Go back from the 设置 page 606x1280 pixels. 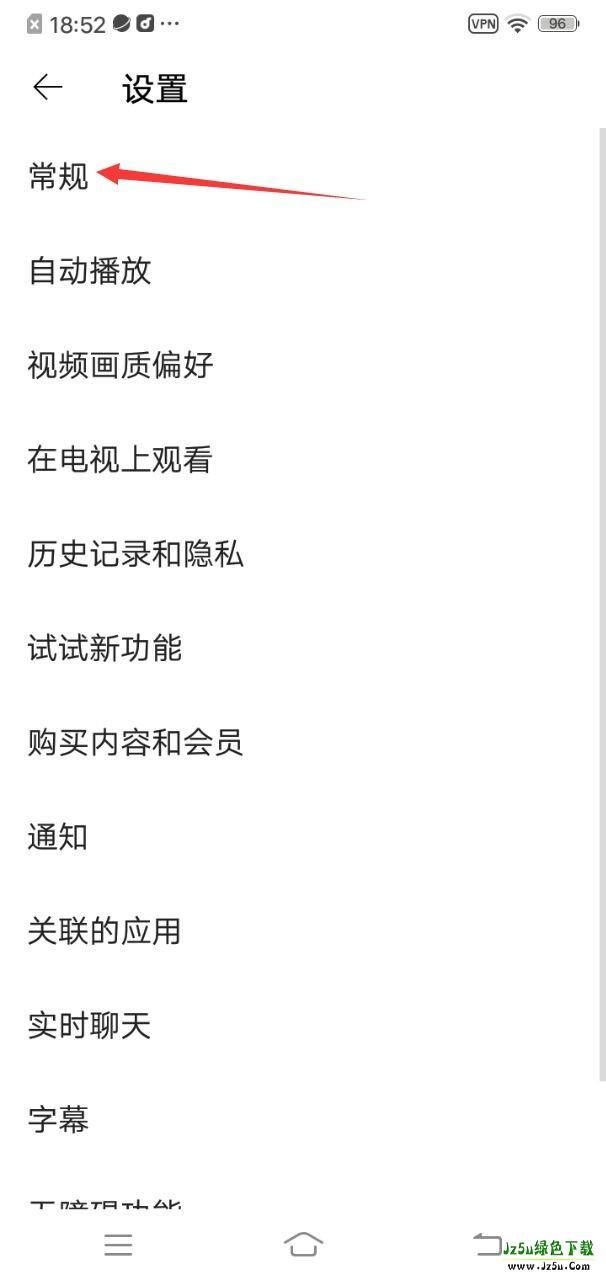point(47,88)
